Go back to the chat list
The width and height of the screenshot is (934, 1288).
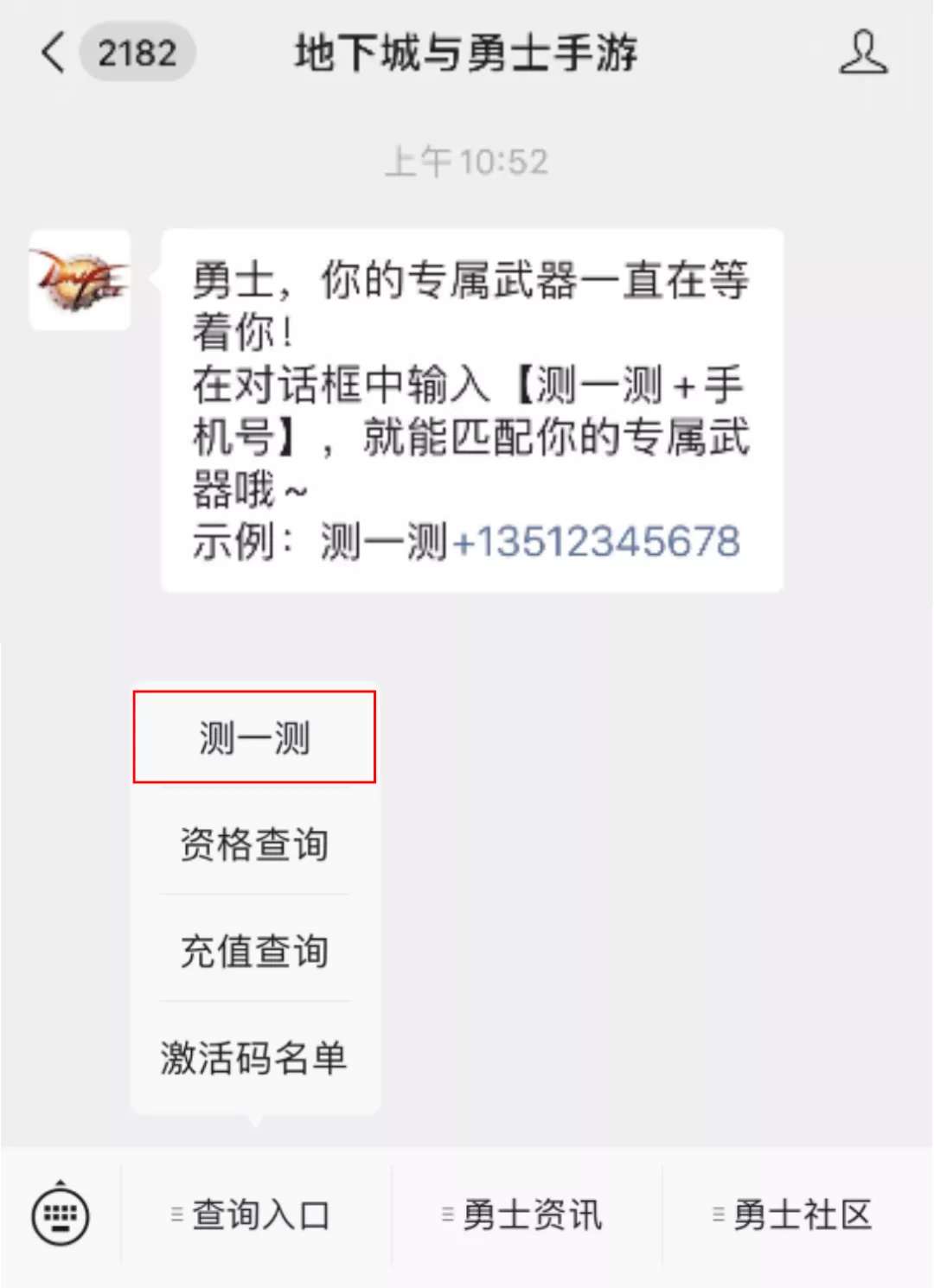pos(54,53)
